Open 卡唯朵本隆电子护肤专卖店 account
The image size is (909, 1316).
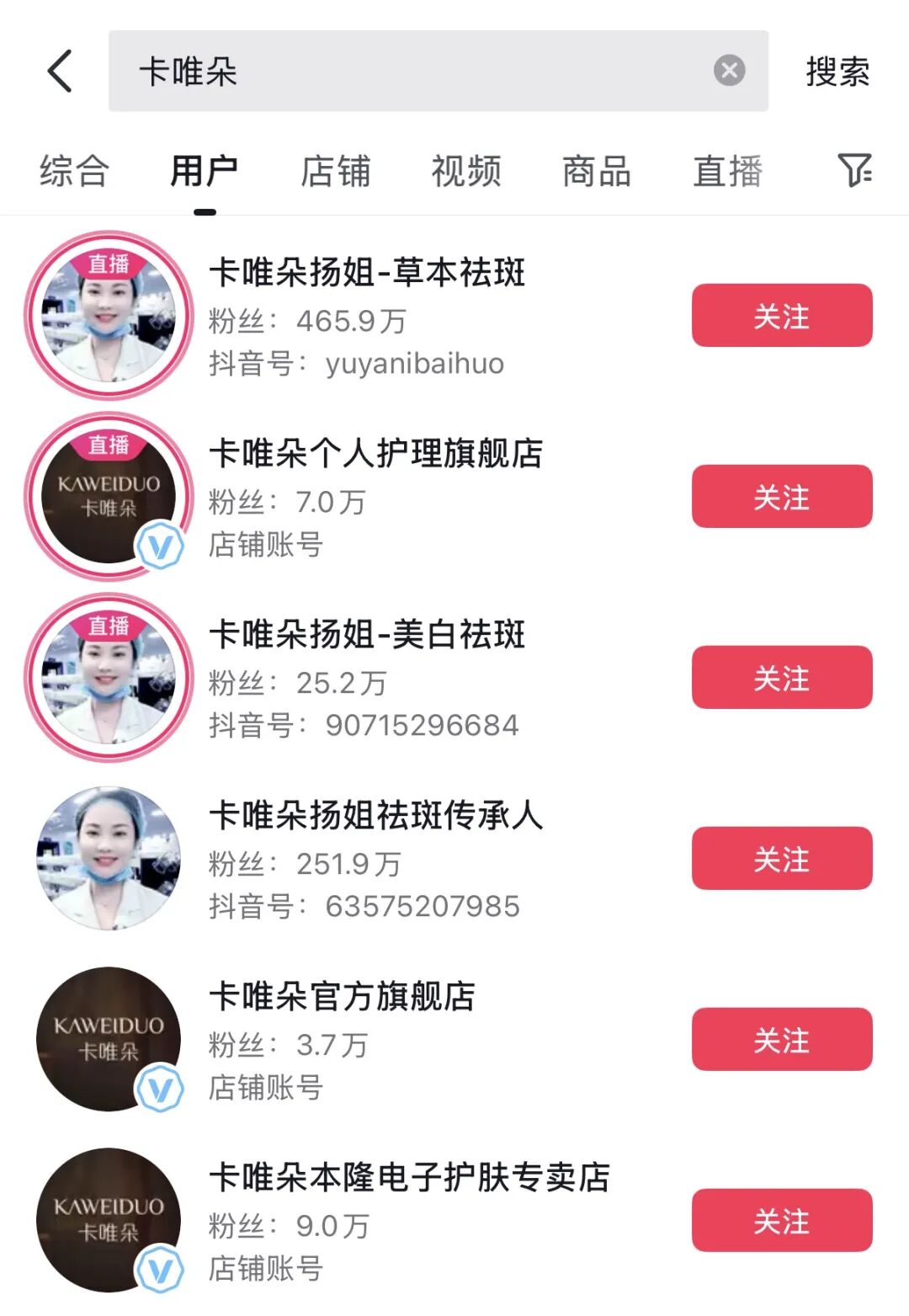click(x=409, y=1178)
